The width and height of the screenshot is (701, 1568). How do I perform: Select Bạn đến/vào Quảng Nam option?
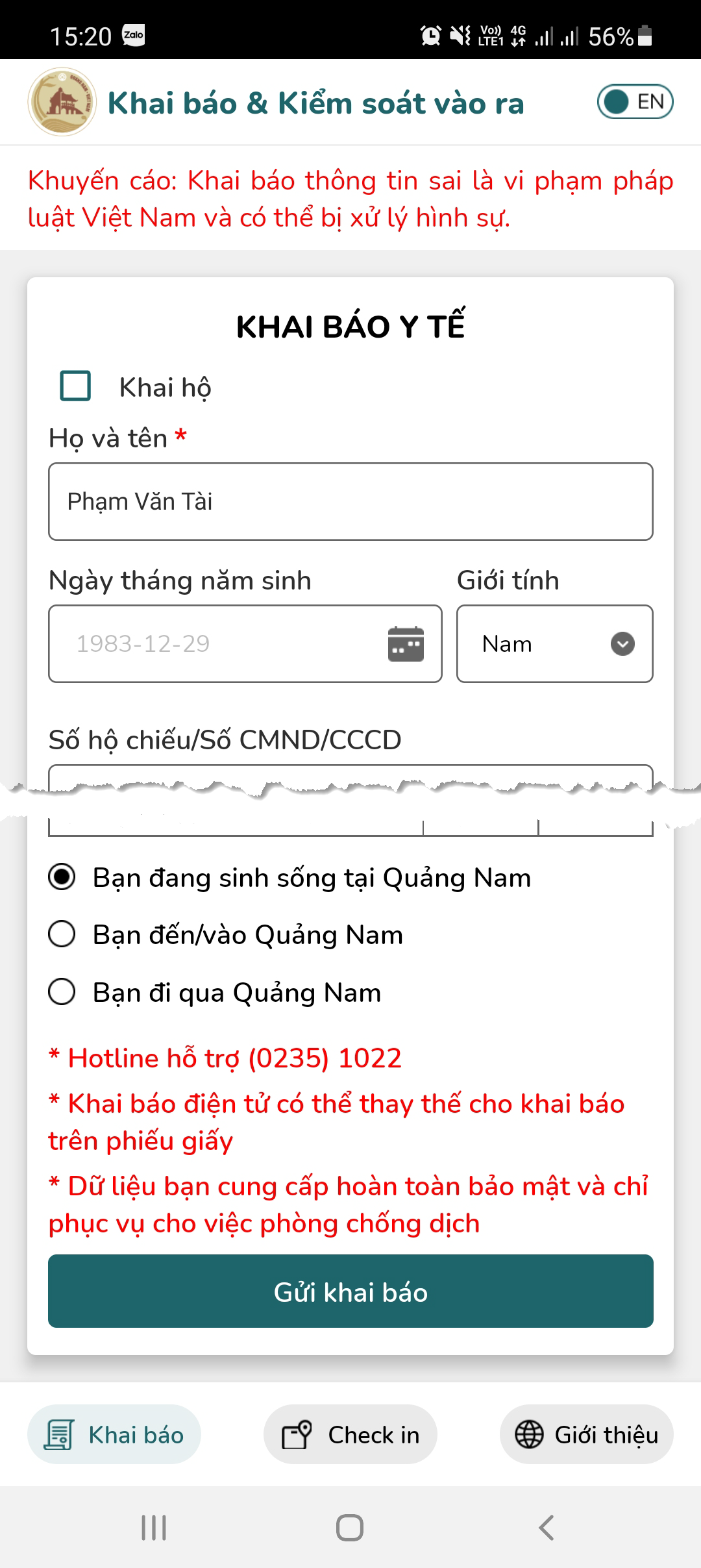pos(62,934)
